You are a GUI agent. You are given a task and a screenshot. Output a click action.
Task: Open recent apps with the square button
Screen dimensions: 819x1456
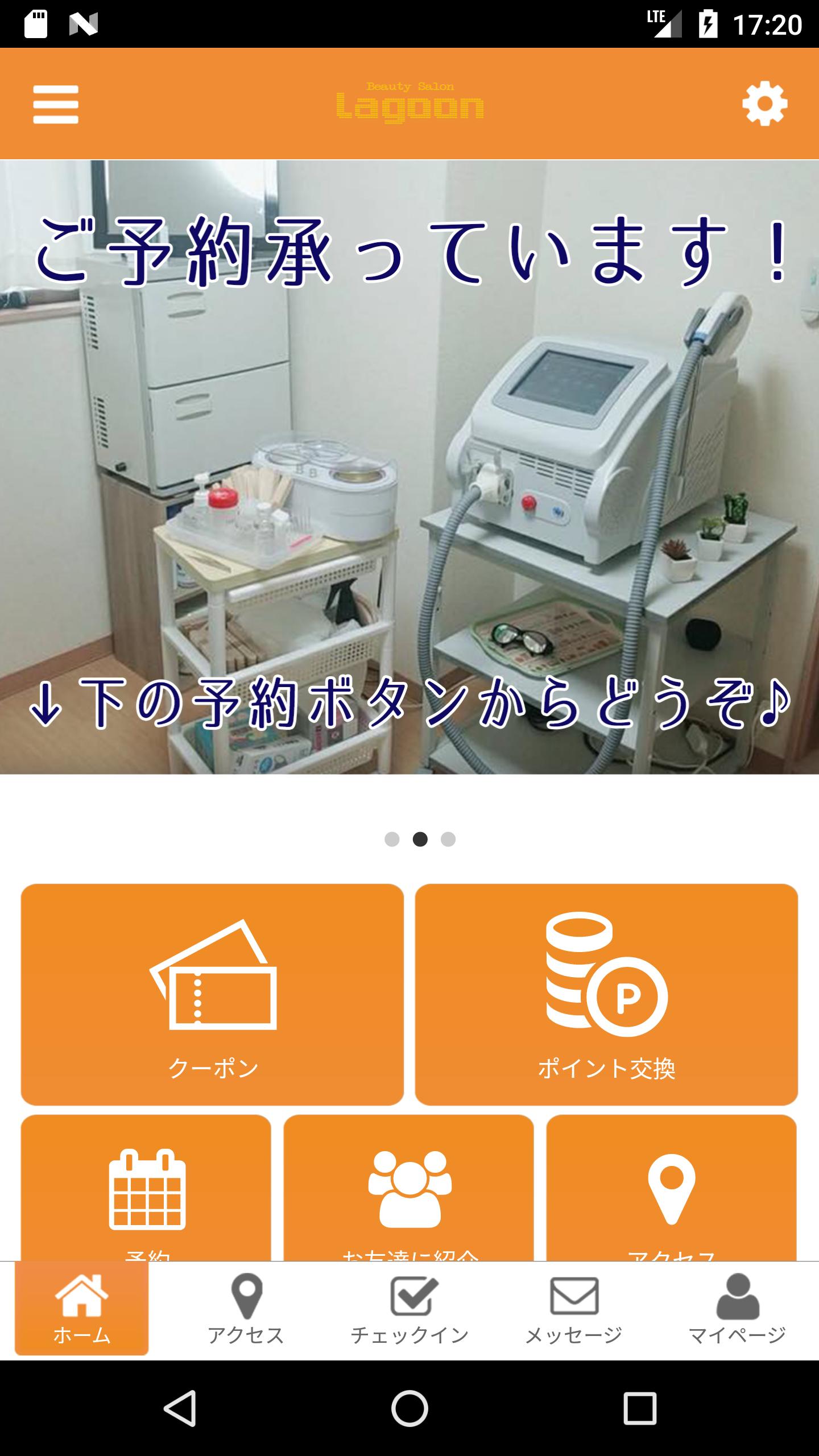click(640, 1408)
